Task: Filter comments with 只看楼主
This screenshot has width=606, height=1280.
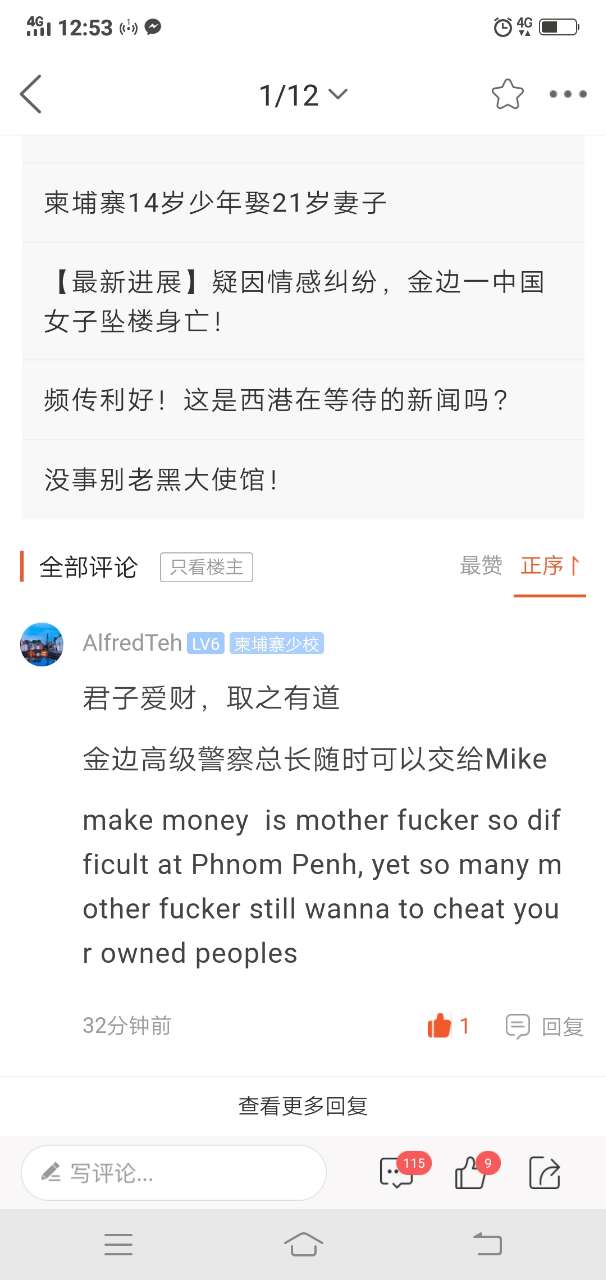Action: [206, 567]
